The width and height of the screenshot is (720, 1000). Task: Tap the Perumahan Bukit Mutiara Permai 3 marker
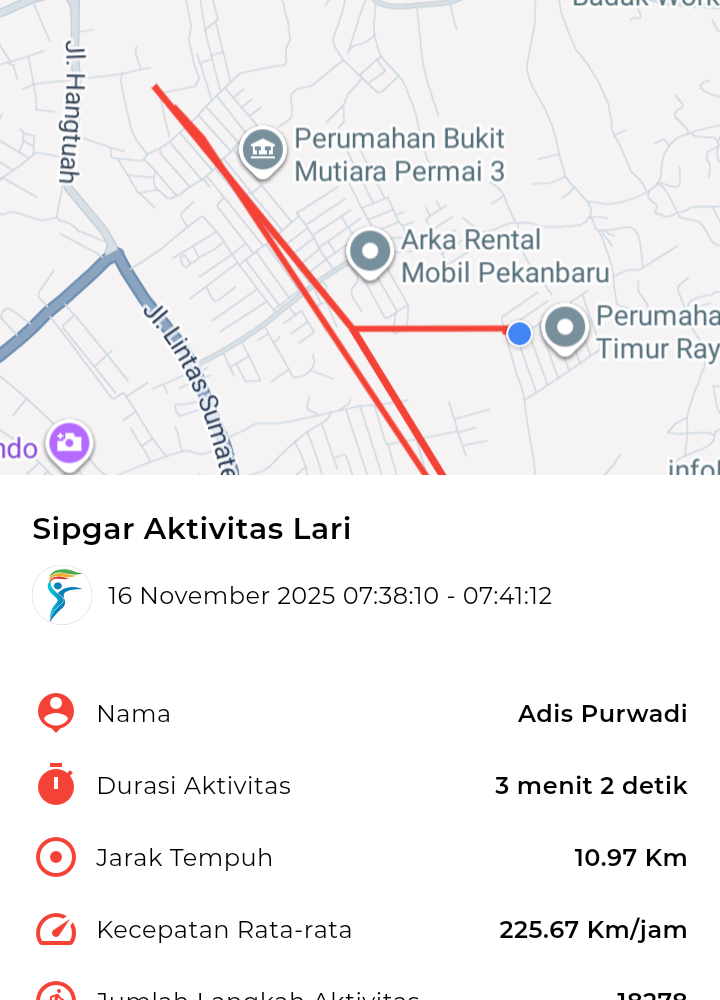263,151
